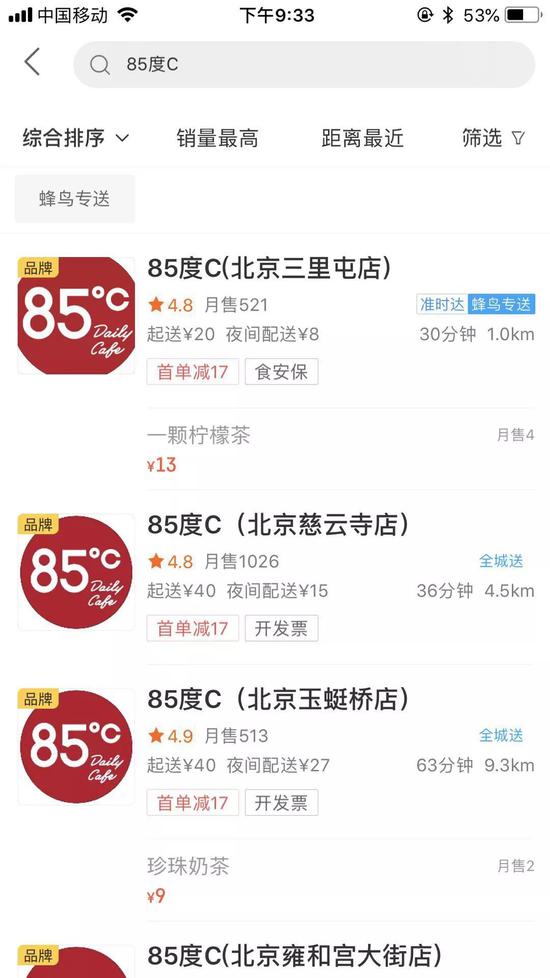
Task: Go back using the top-left arrow
Action: pos(32,62)
